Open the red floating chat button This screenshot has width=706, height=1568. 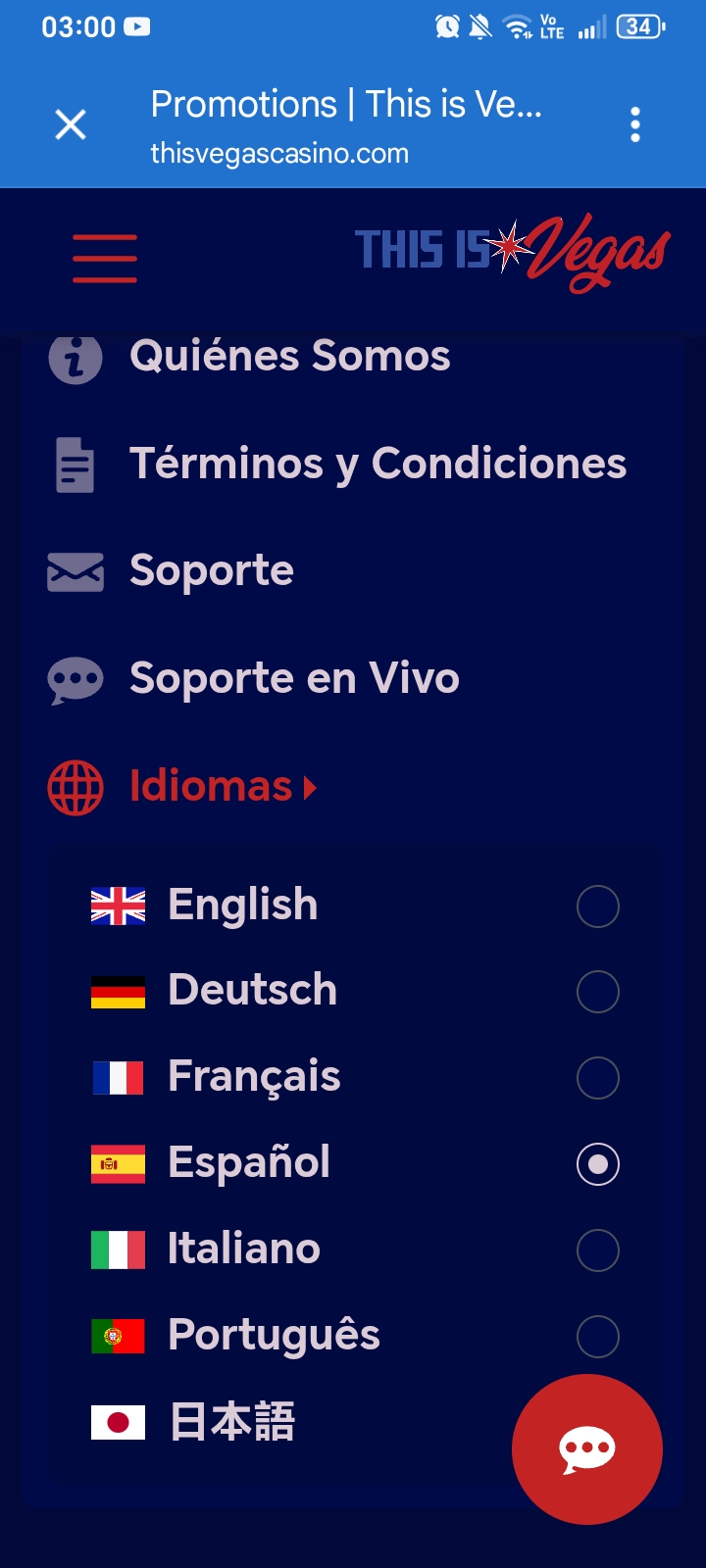click(x=587, y=1449)
